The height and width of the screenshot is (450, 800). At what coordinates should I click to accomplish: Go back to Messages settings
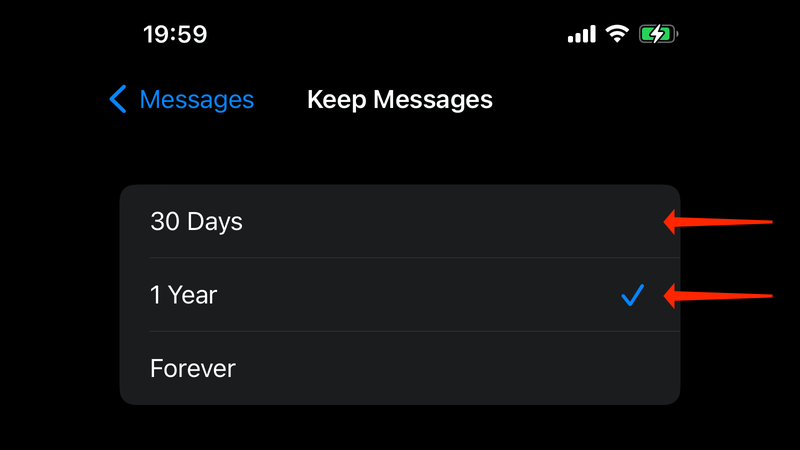(x=182, y=100)
